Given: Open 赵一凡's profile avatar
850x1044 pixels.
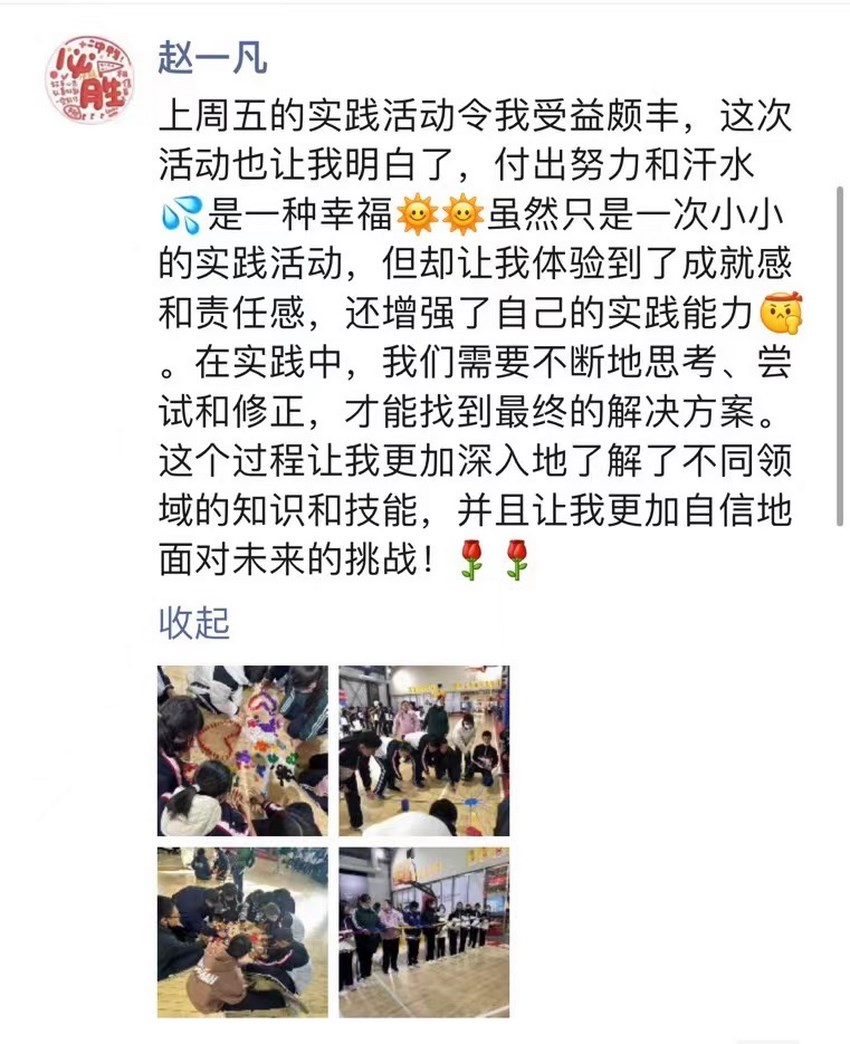Looking at the screenshot, I should click(88, 79).
